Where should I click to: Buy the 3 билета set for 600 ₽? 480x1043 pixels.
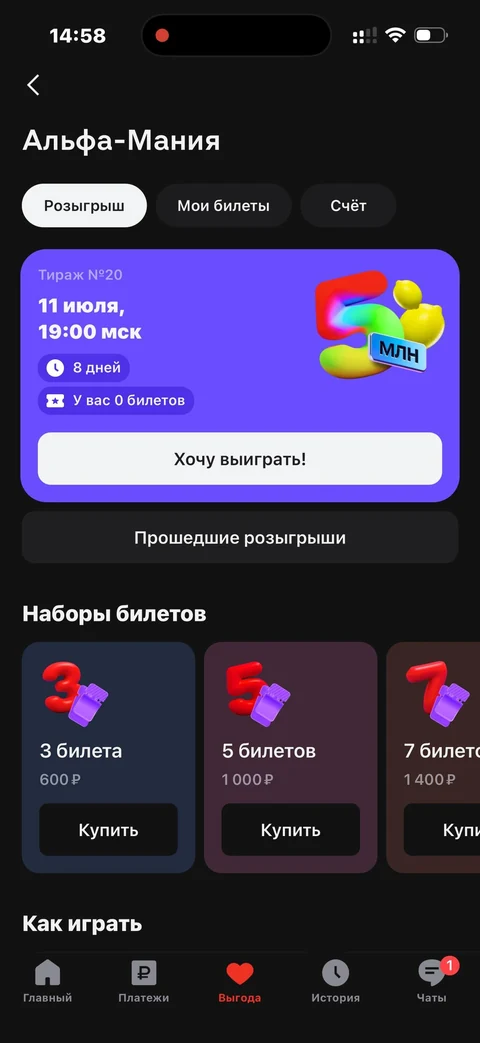click(108, 830)
